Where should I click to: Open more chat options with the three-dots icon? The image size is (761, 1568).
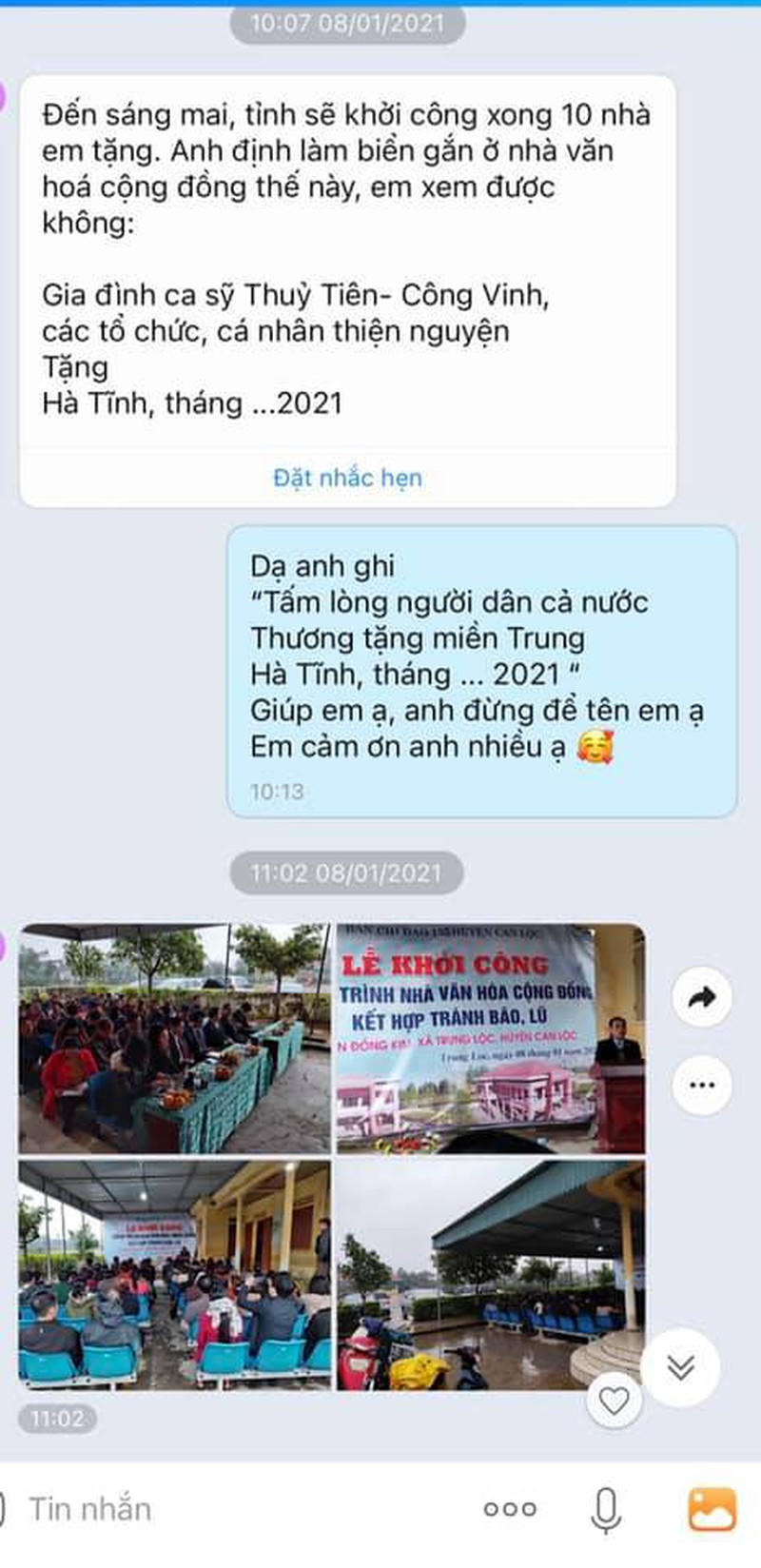(x=510, y=1509)
